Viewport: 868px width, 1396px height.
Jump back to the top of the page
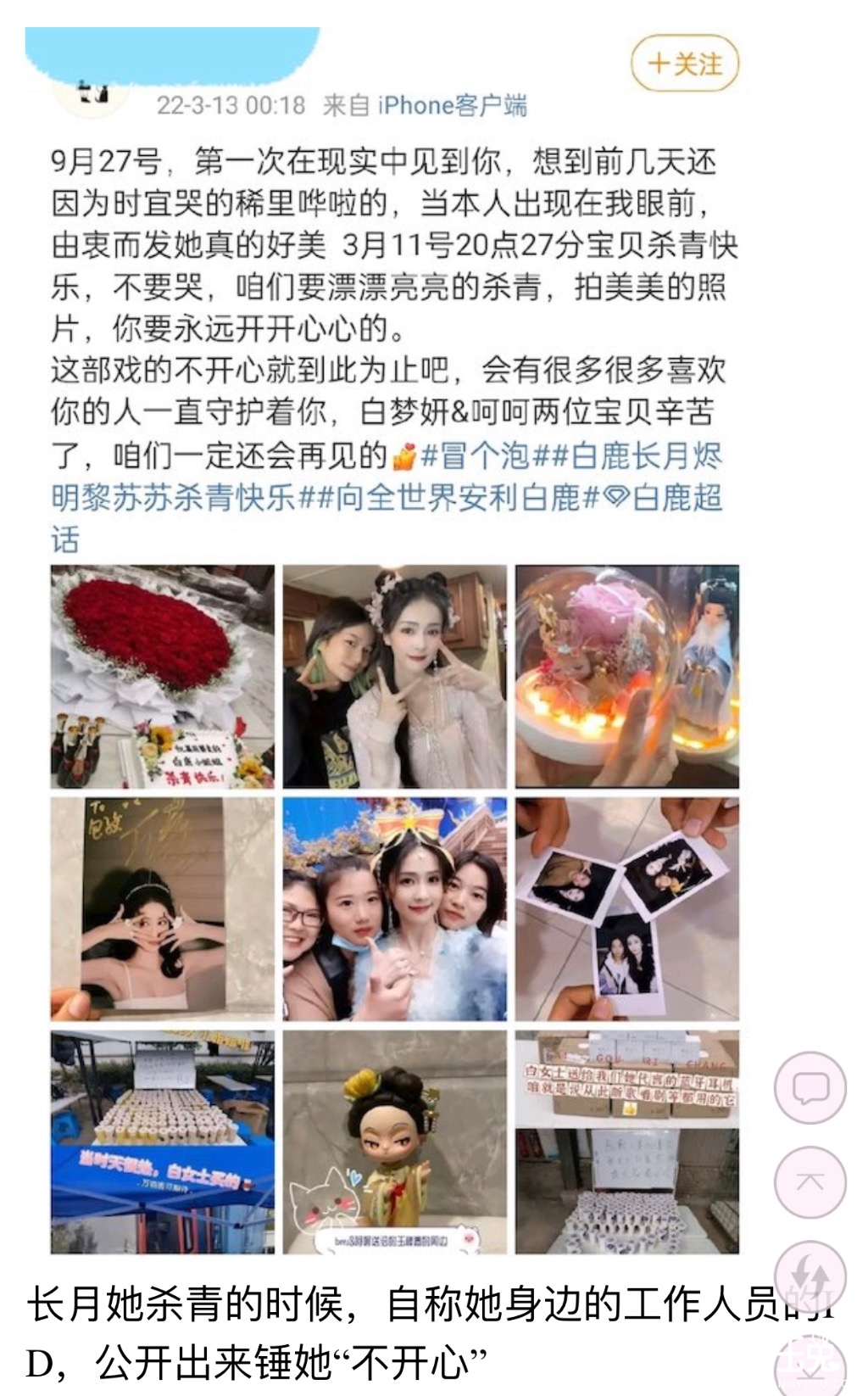tap(810, 1182)
